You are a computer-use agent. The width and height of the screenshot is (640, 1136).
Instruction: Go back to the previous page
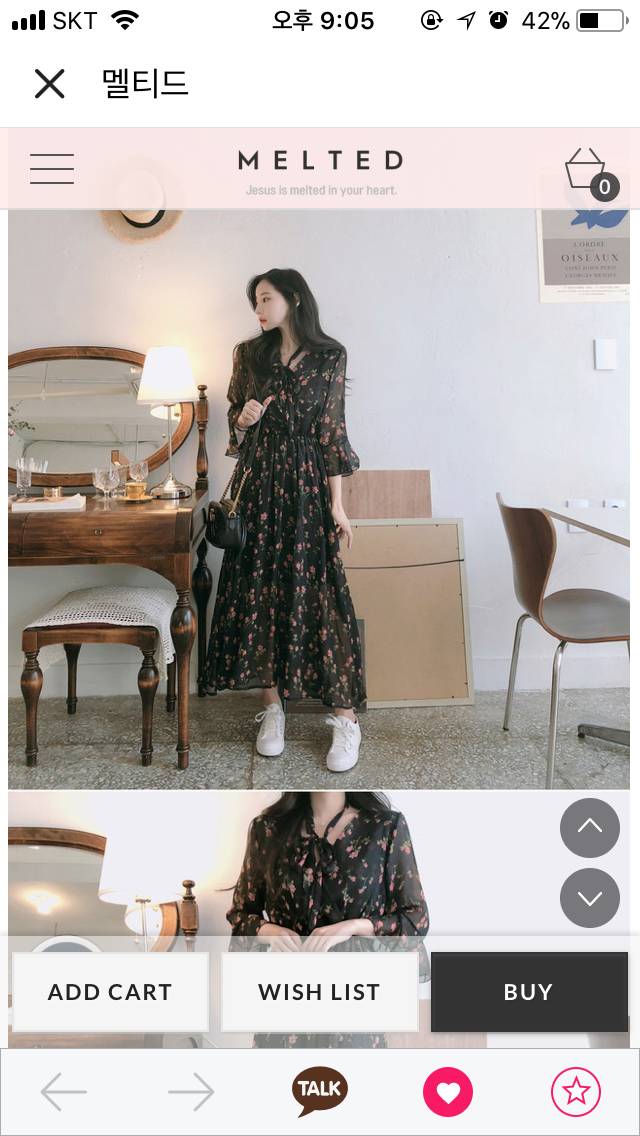pyautogui.click(x=64, y=1092)
